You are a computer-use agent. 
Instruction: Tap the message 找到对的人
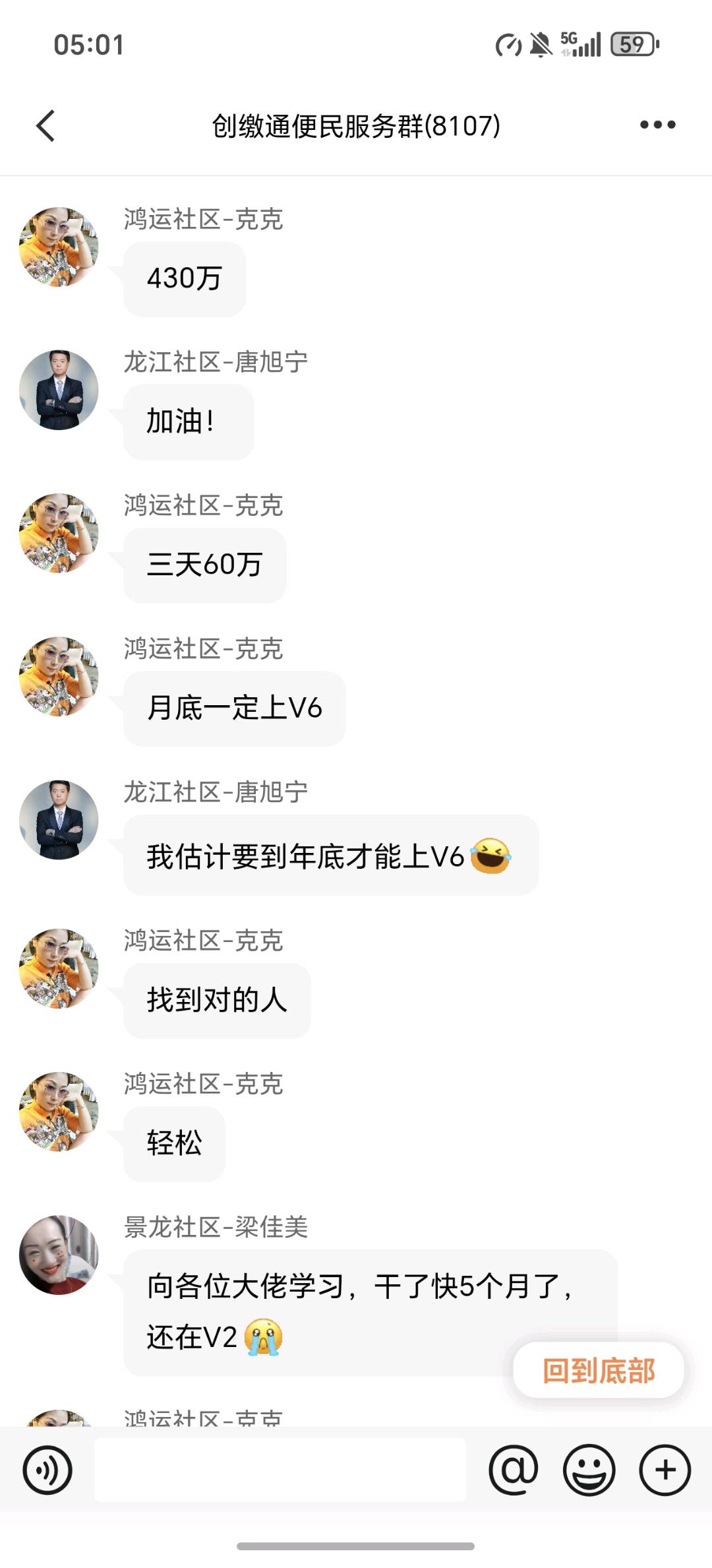coord(216,1000)
